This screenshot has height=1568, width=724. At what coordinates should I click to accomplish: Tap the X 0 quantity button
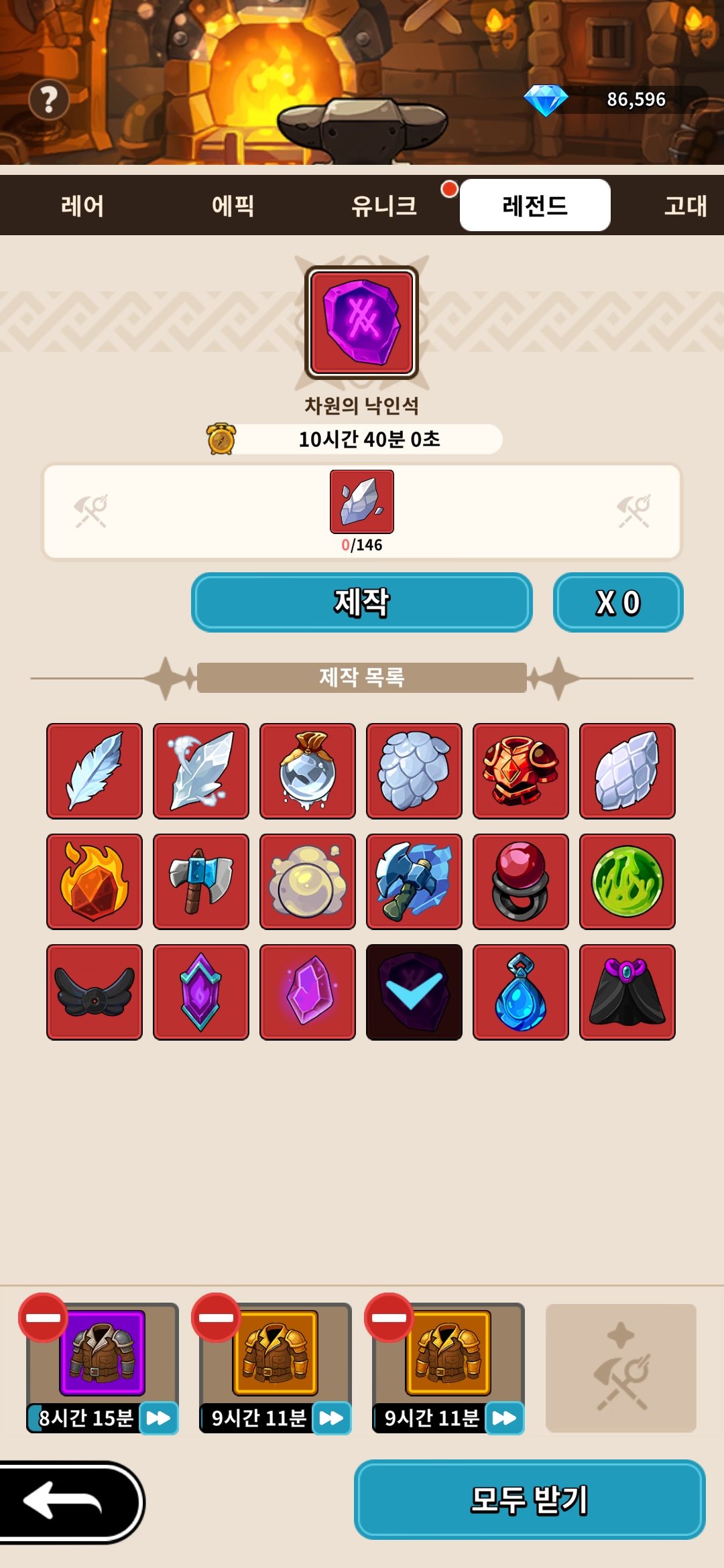coord(617,602)
